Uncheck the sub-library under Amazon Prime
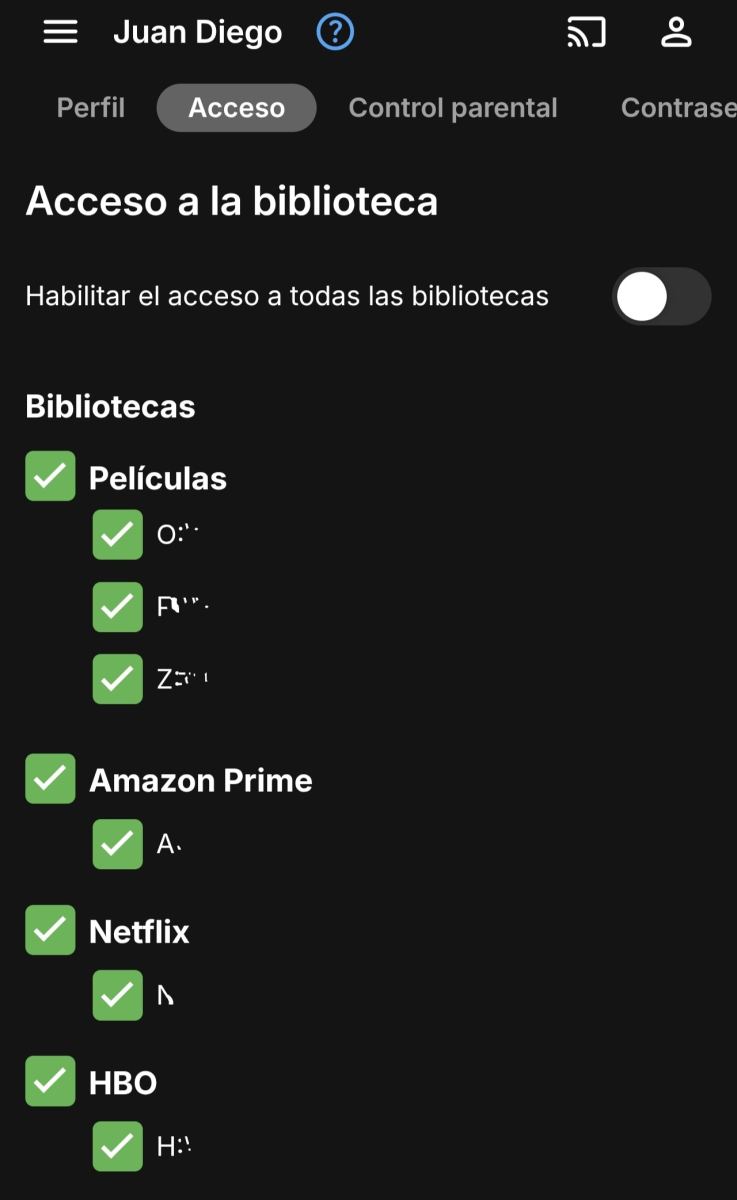This screenshot has width=737, height=1200. tap(118, 844)
